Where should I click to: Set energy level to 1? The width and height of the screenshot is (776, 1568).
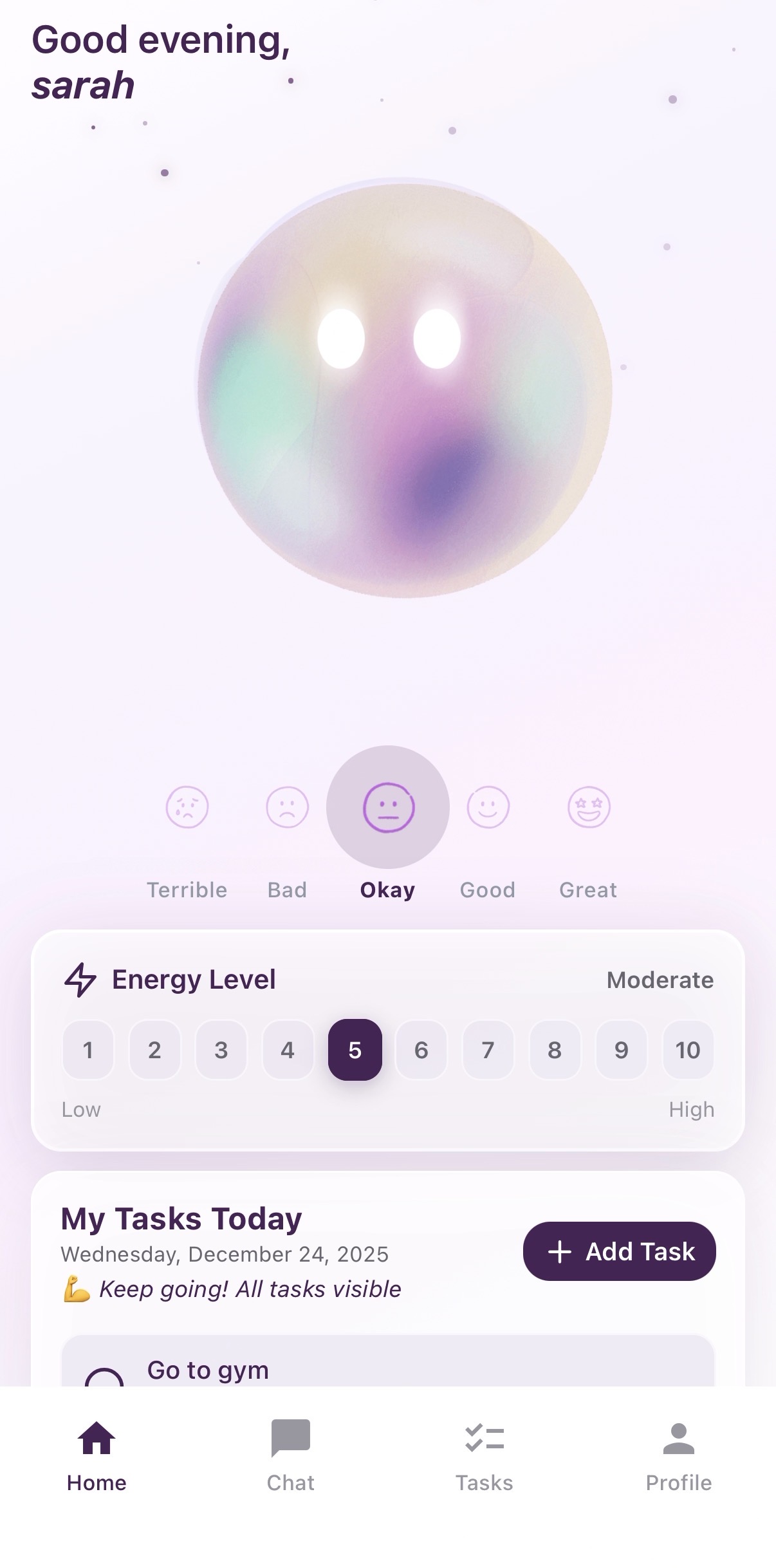pos(88,1050)
